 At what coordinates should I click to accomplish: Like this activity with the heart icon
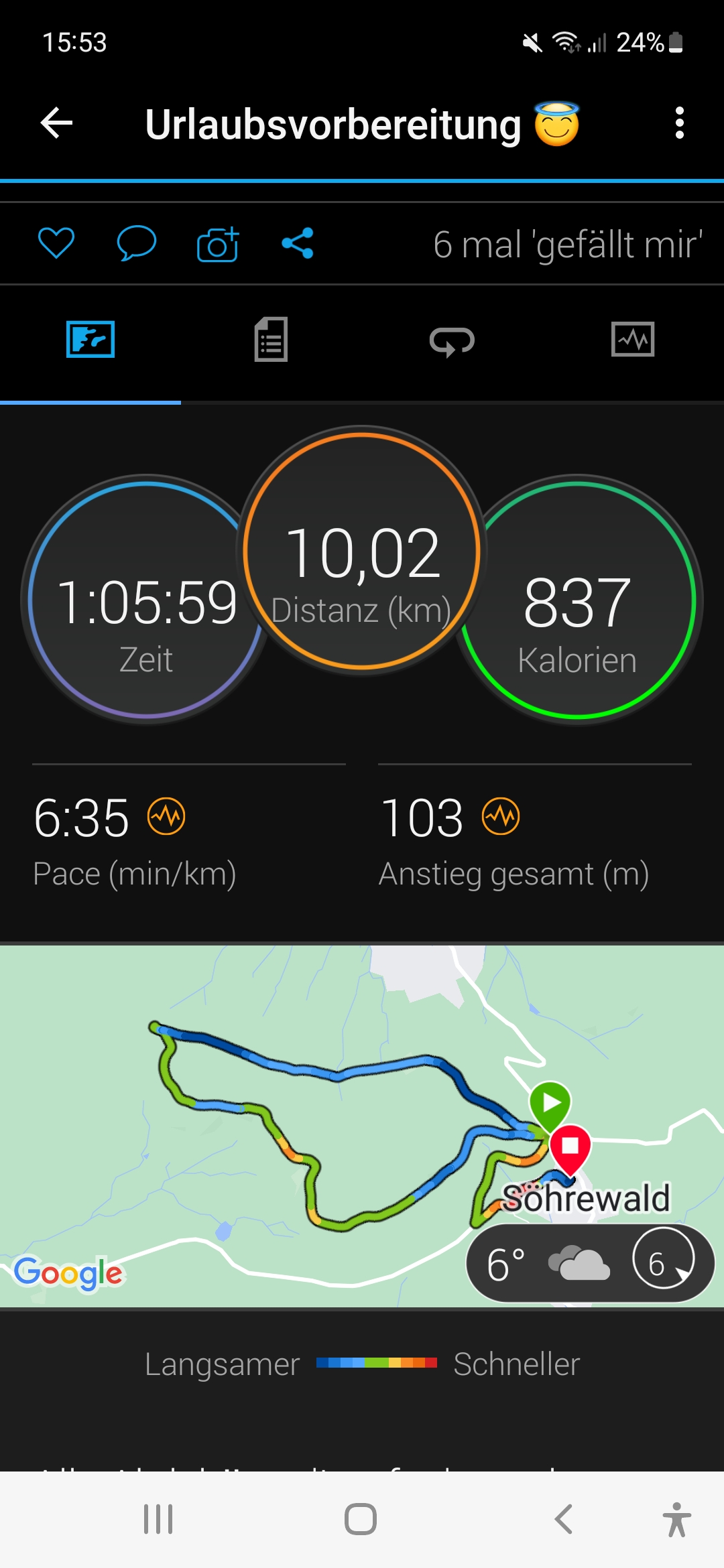pyautogui.click(x=56, y=243)
